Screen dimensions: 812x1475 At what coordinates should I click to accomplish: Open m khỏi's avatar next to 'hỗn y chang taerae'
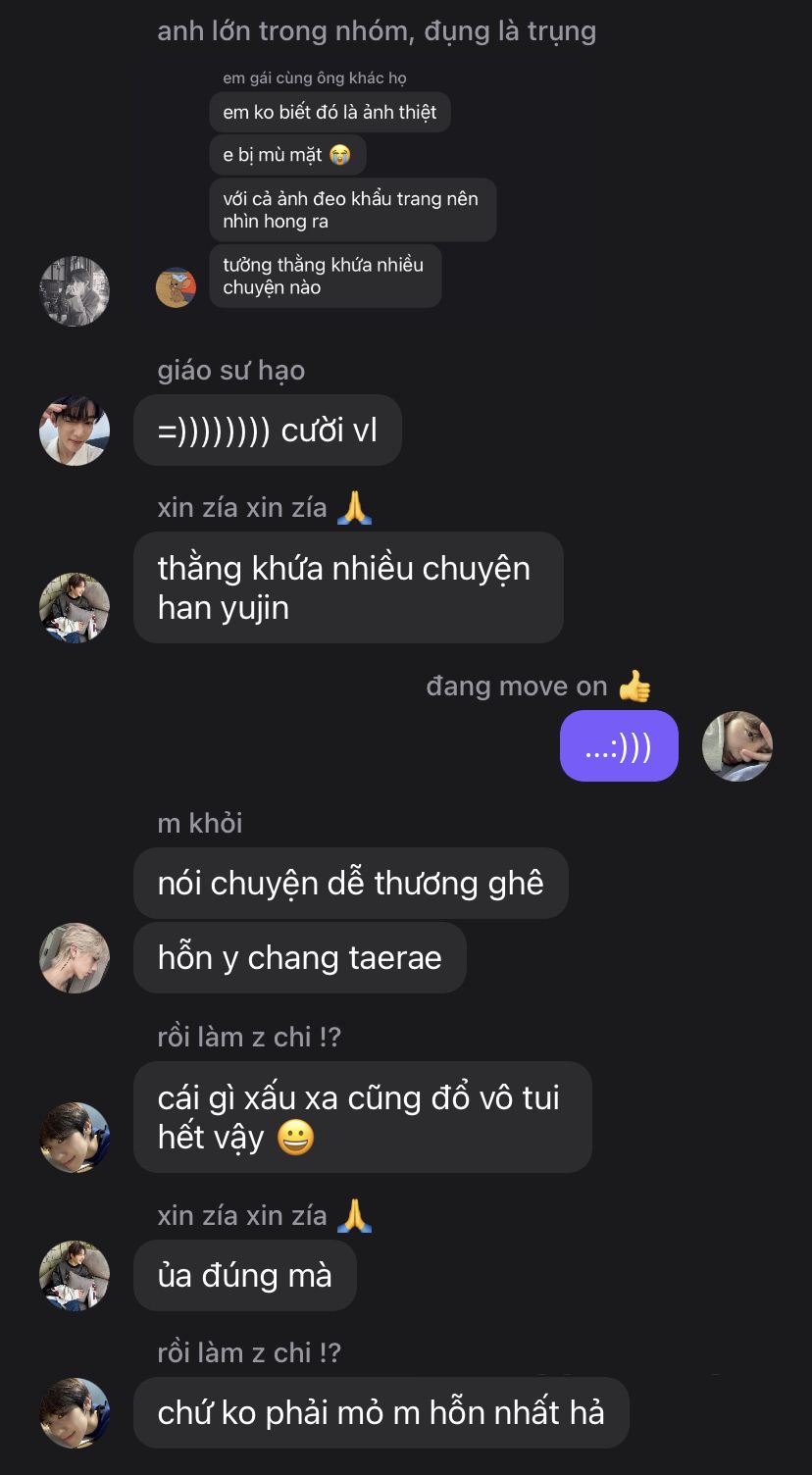(74, 957)
